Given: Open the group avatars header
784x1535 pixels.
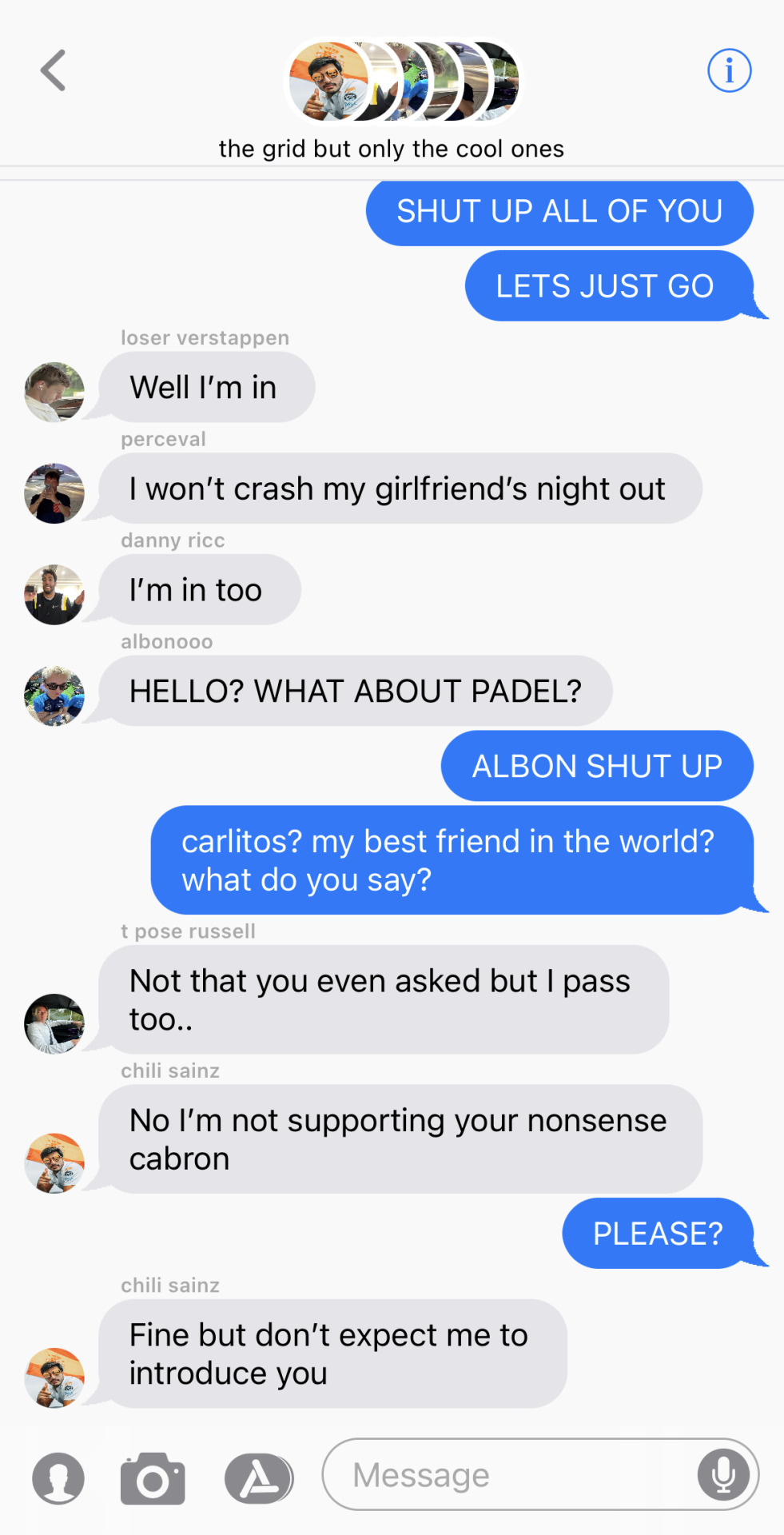Looking at the screenshot, I should click(x=404, y=82).
